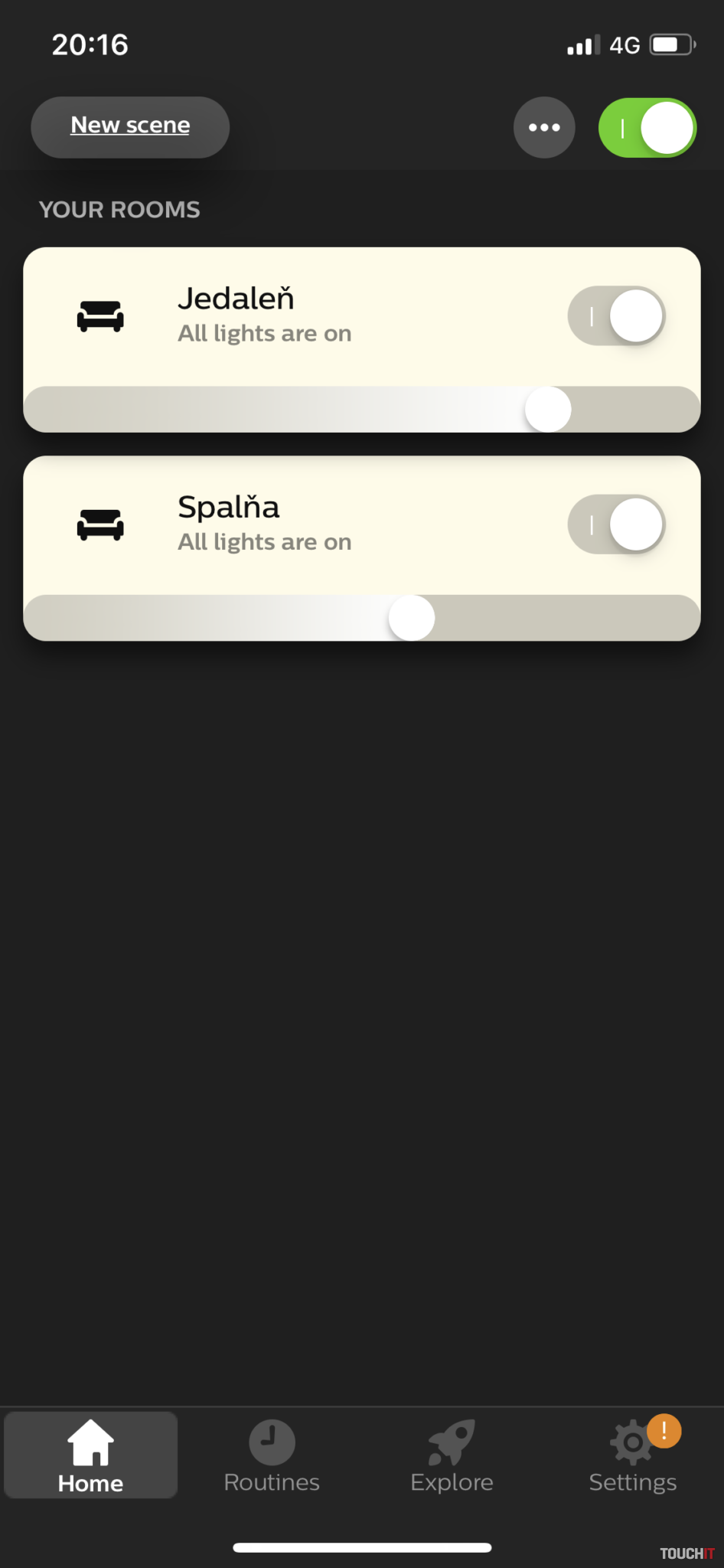Go to the Explore tab
Screen dimensions: 724x1568
(452, 1456)
